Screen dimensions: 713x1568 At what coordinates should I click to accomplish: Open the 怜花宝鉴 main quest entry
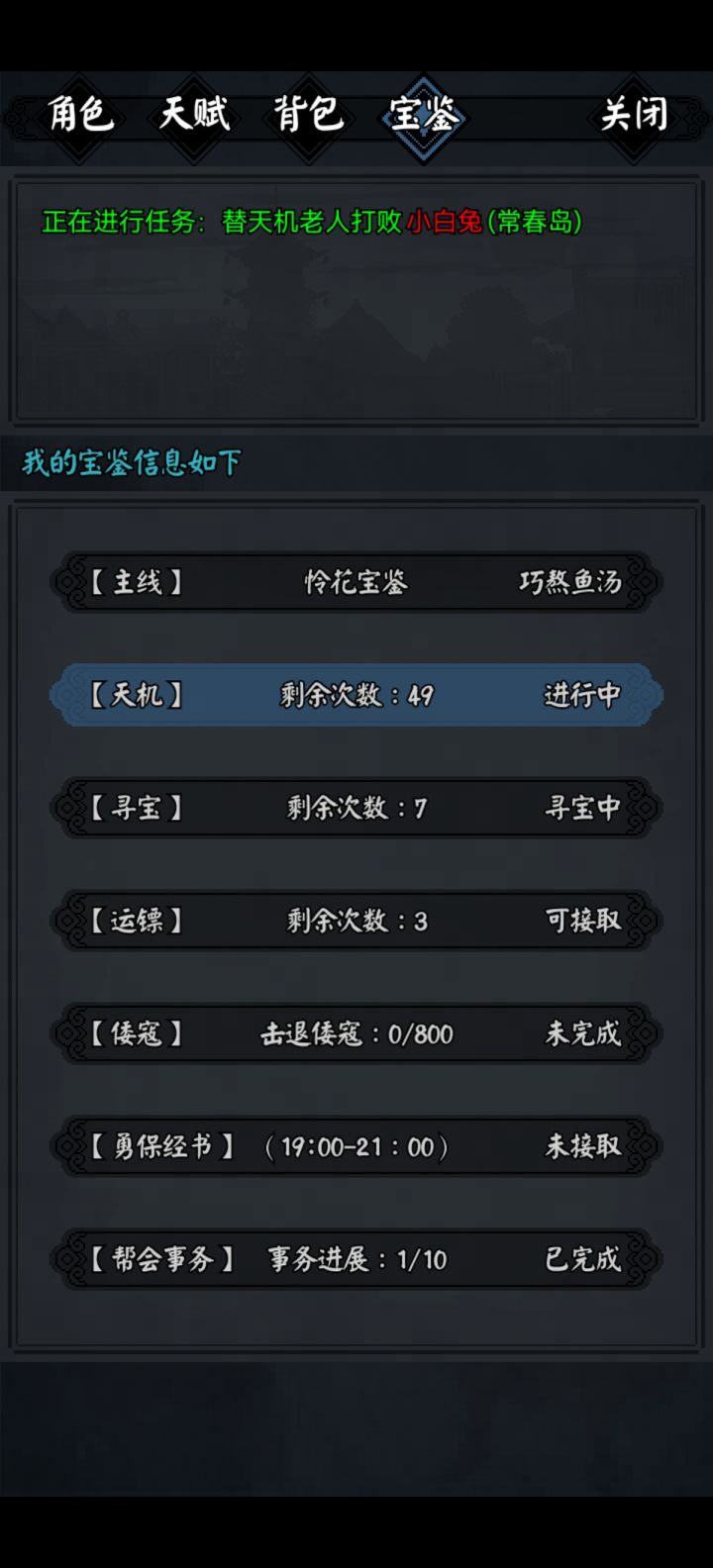coord(354,582)
